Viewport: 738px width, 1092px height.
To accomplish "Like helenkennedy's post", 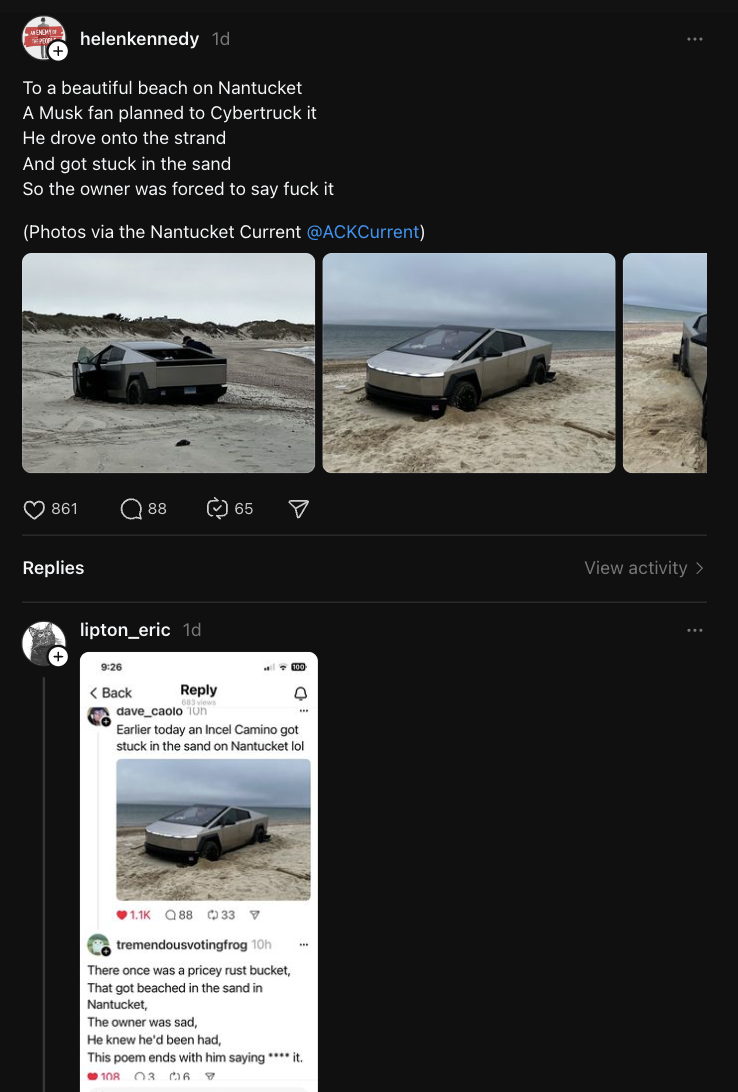I will [35, 509].
